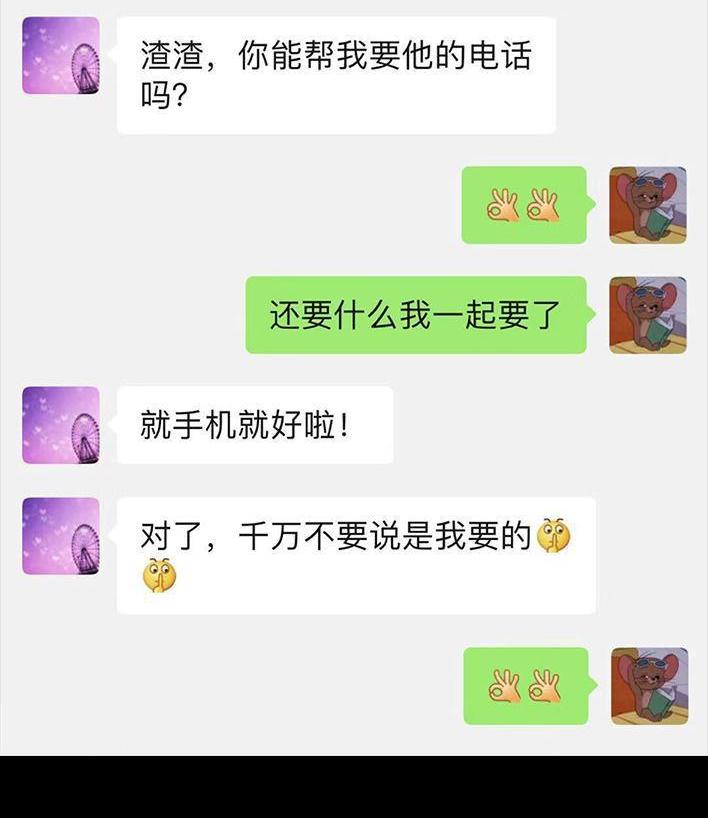Select the avatar beside "对了，千万不要说是我要的"
This screenshot has width=708, height=818.
61,536
